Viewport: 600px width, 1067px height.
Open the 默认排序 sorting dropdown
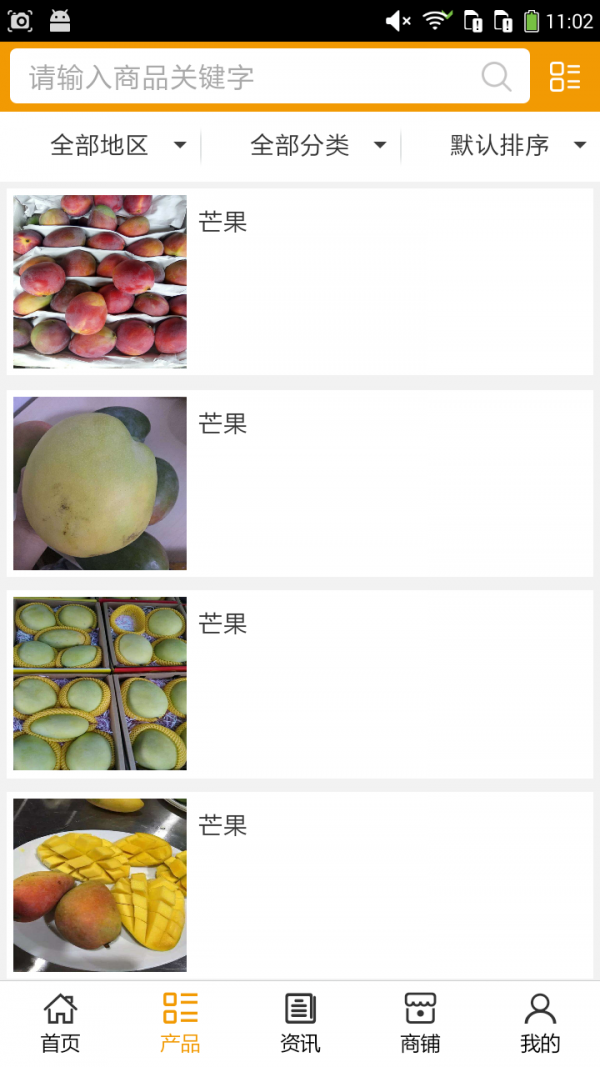517,146
